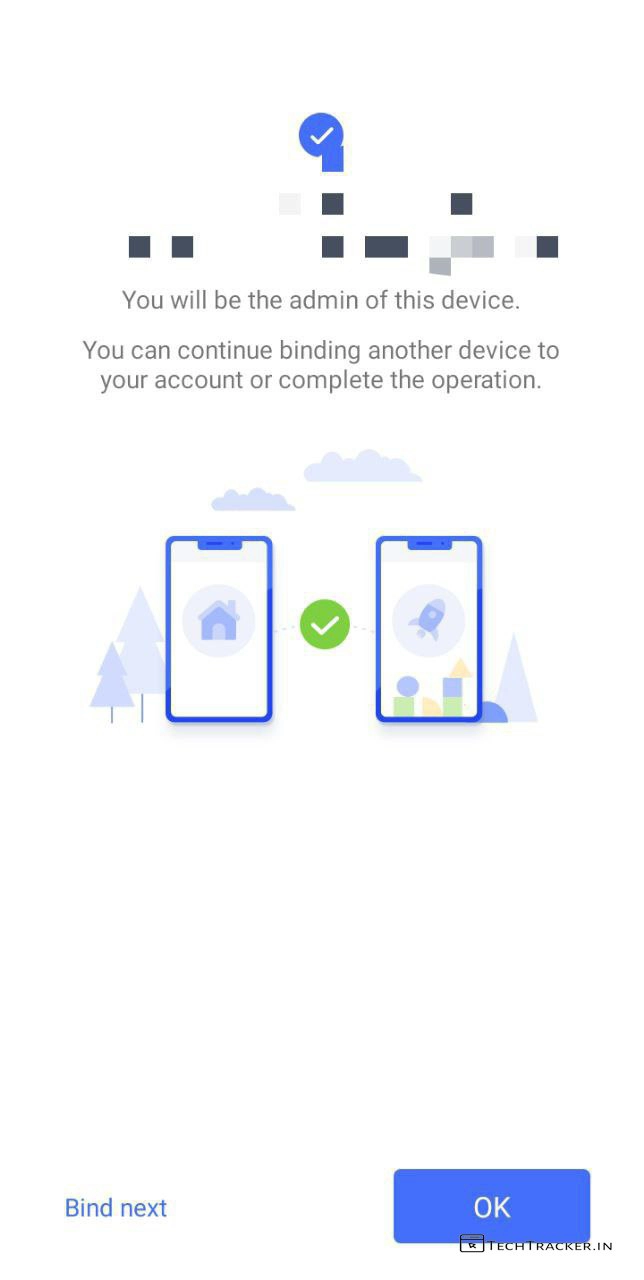Select Bind next to add another device
The width and height of the screenshot is (644, 1280).
(116, 1208)
